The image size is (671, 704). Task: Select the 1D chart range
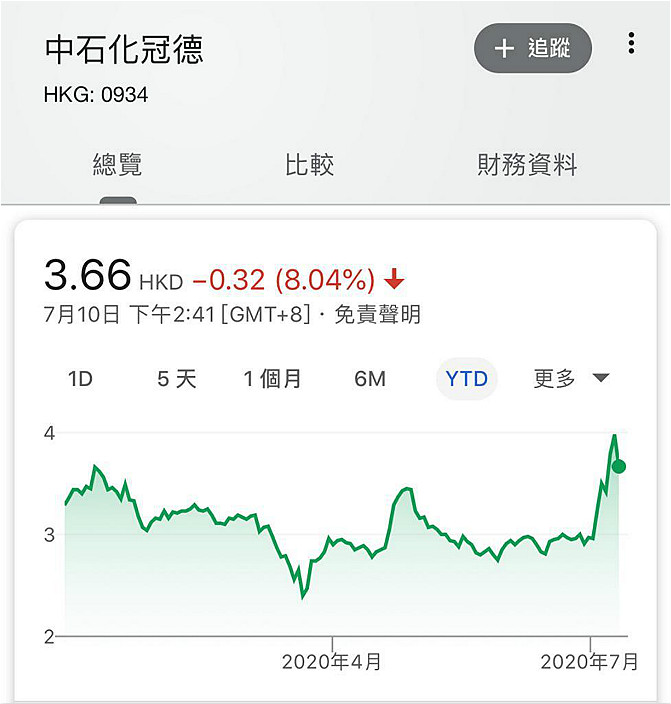coord(80,379)
